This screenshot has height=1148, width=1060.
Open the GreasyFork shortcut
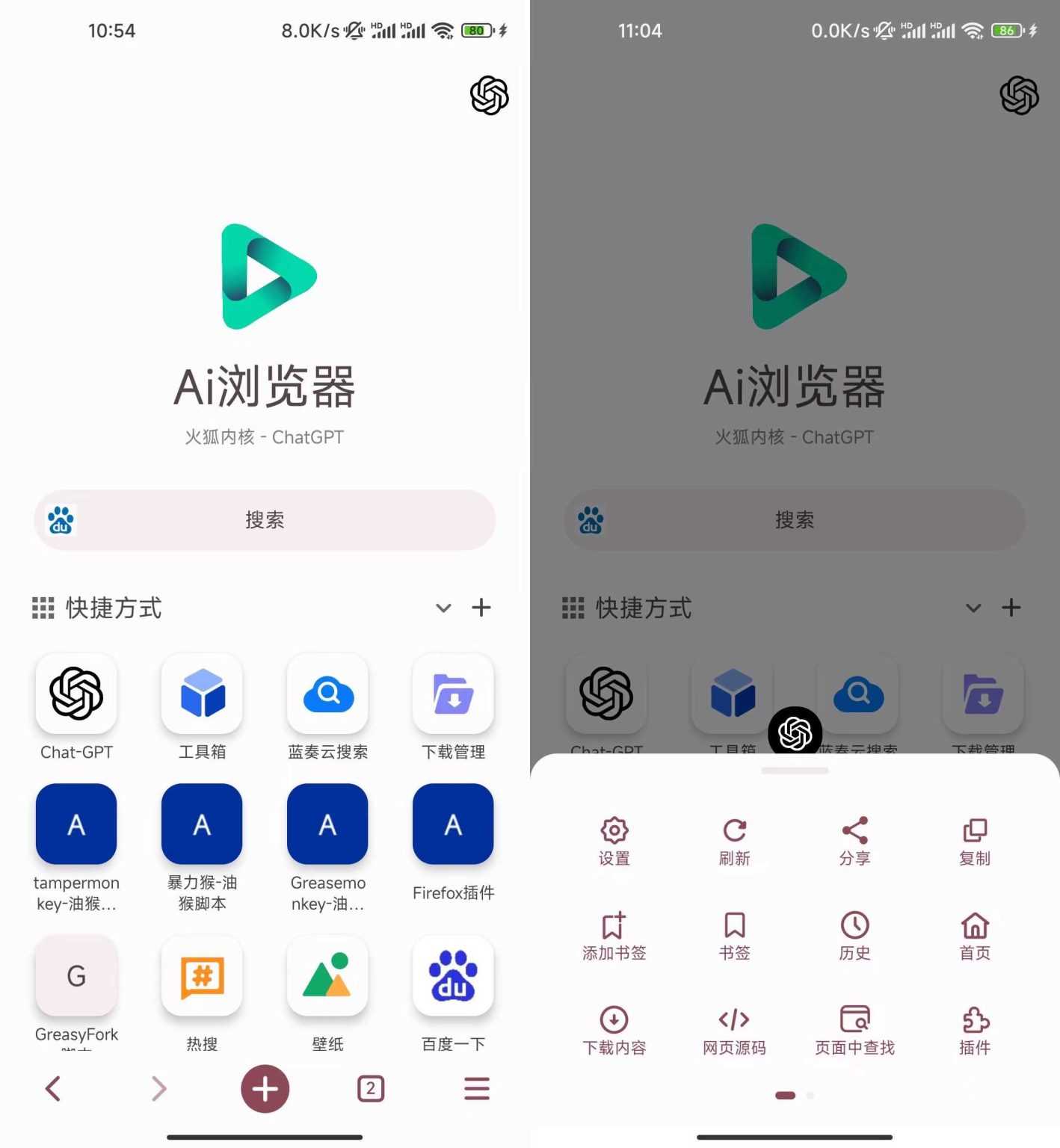tap(76, 976)
